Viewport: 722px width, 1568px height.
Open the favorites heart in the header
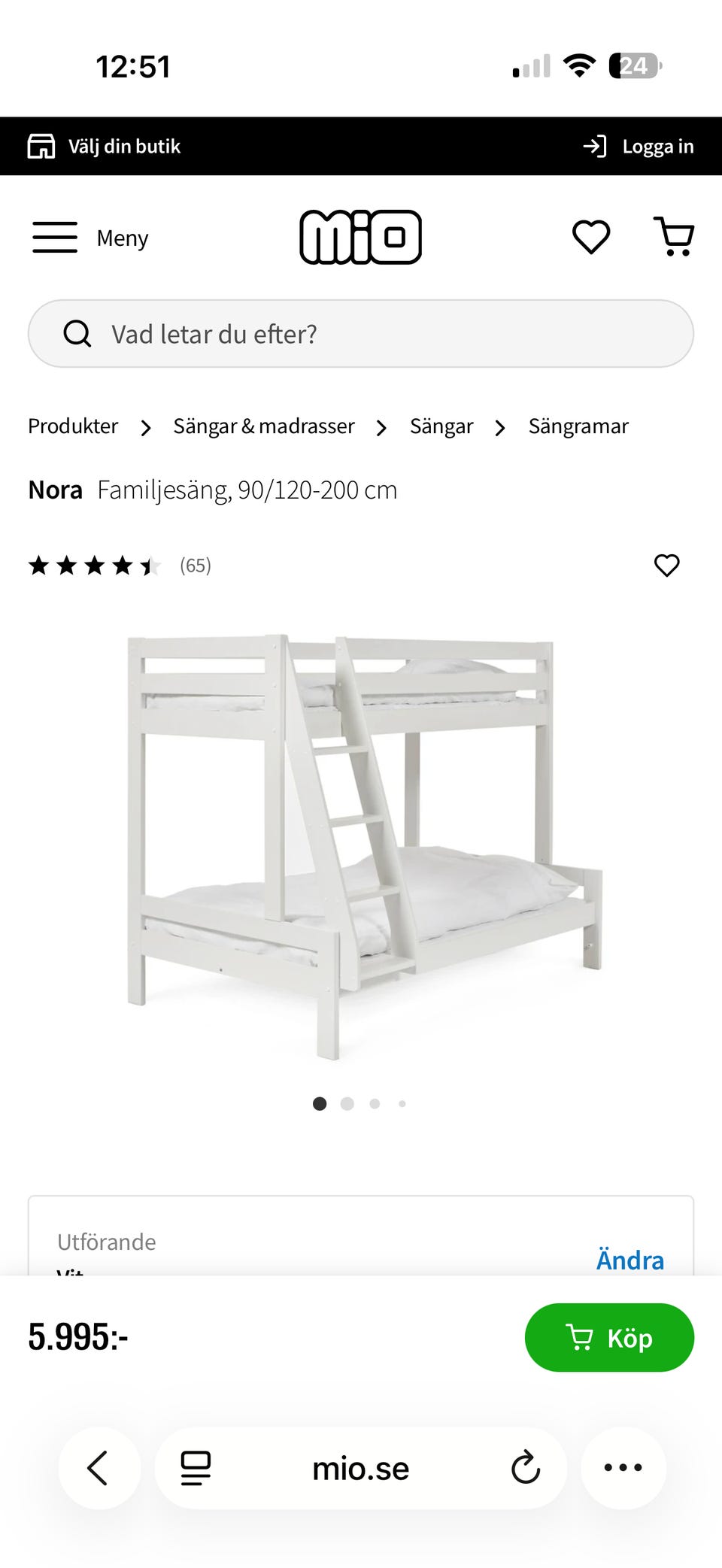tap(591, 237)
